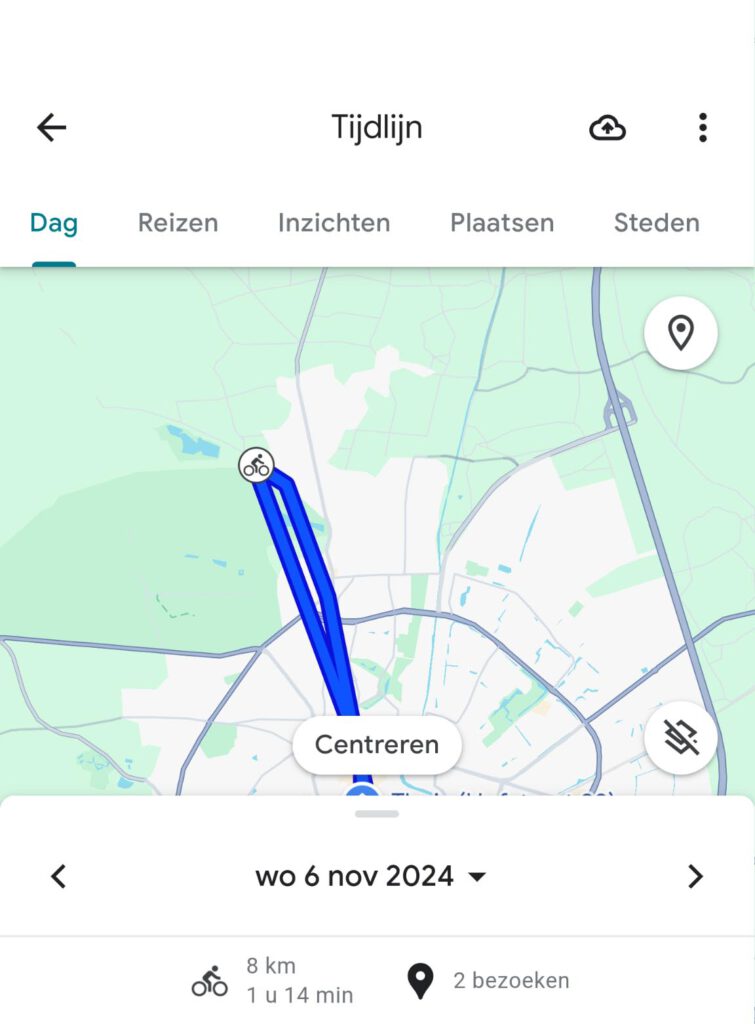The image size is (755, 1024).
Task: Expand the bottom sheet drag handle
Action: [x=377, y=814]
